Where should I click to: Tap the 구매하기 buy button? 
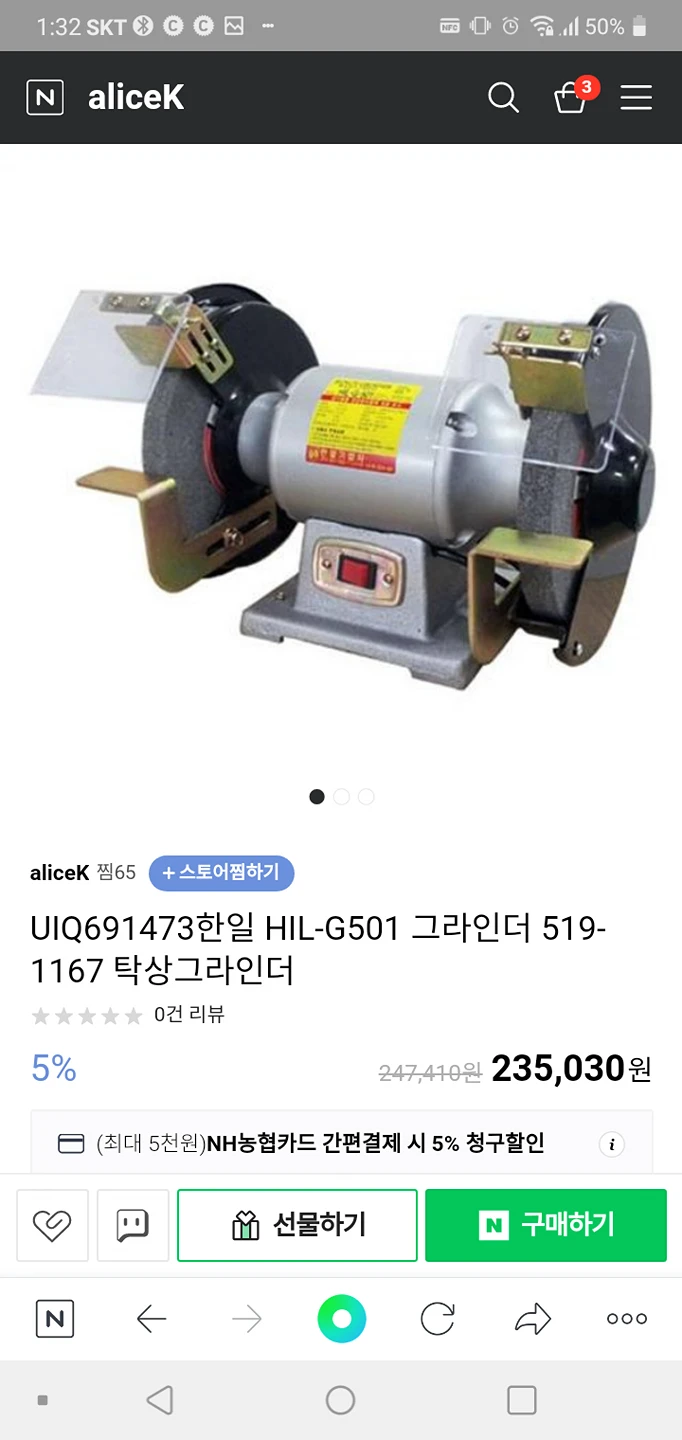pos(545,1225)
